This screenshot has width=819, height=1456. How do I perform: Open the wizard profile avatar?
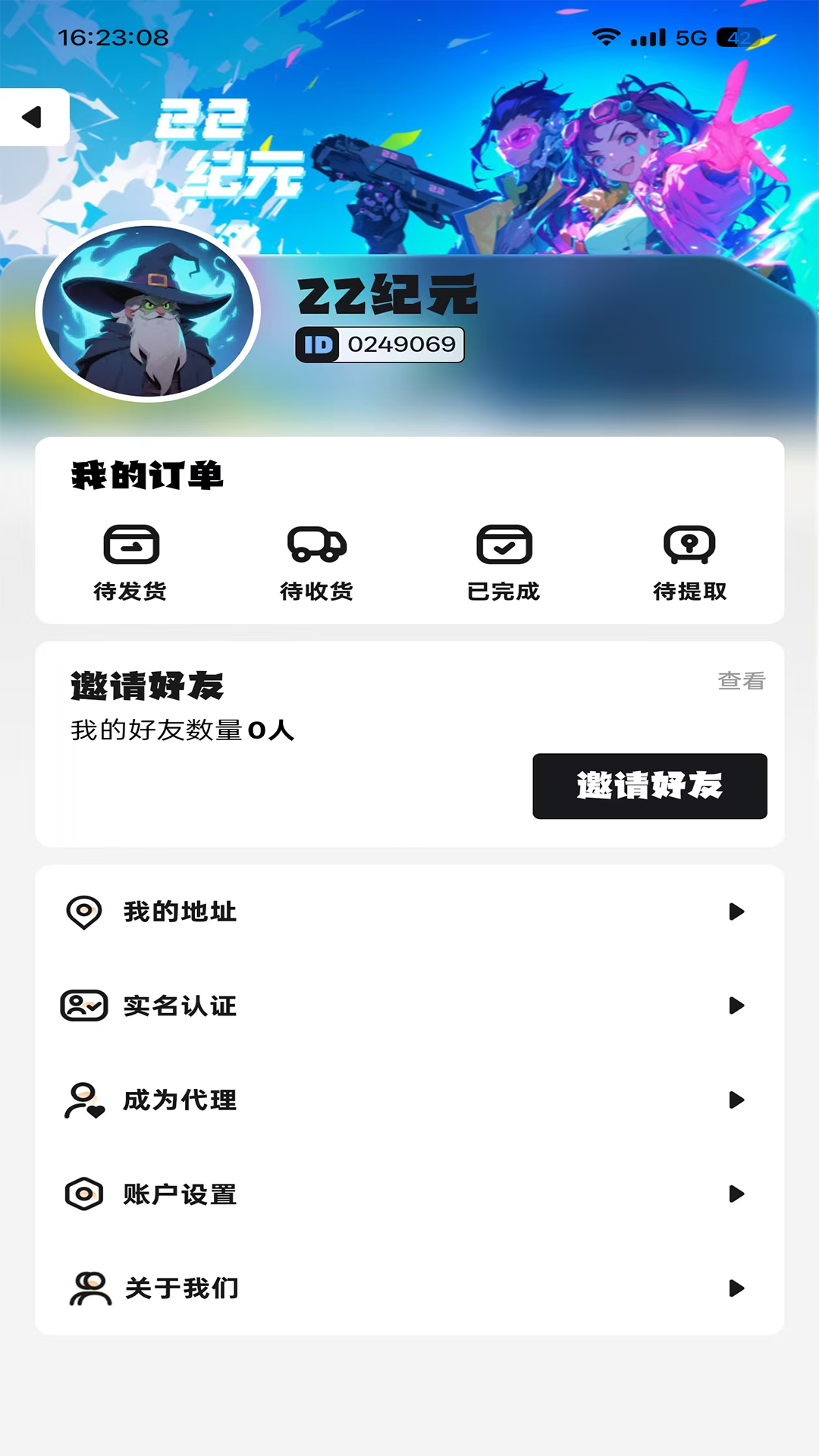point(148,311)
